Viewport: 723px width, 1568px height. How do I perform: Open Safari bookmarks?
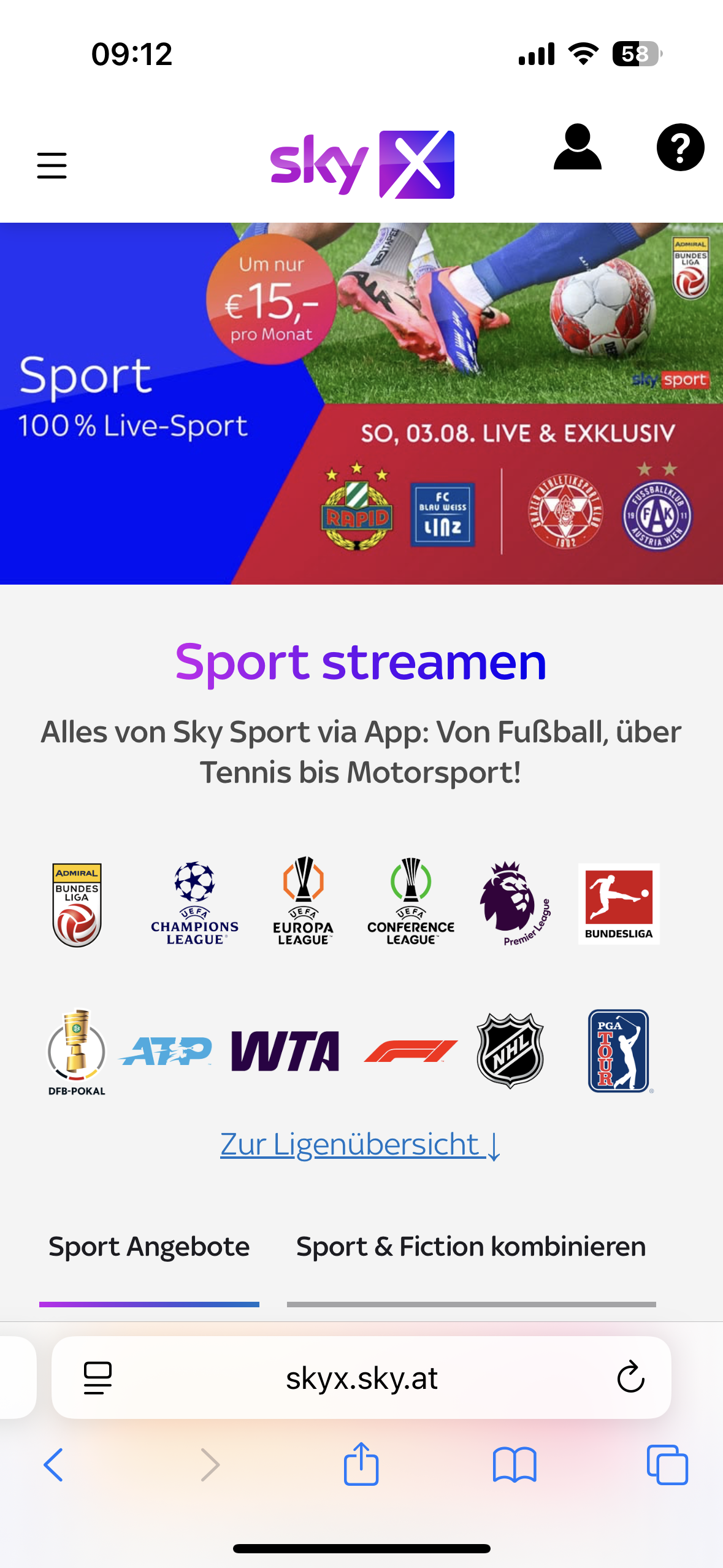tap(515, 1465)
